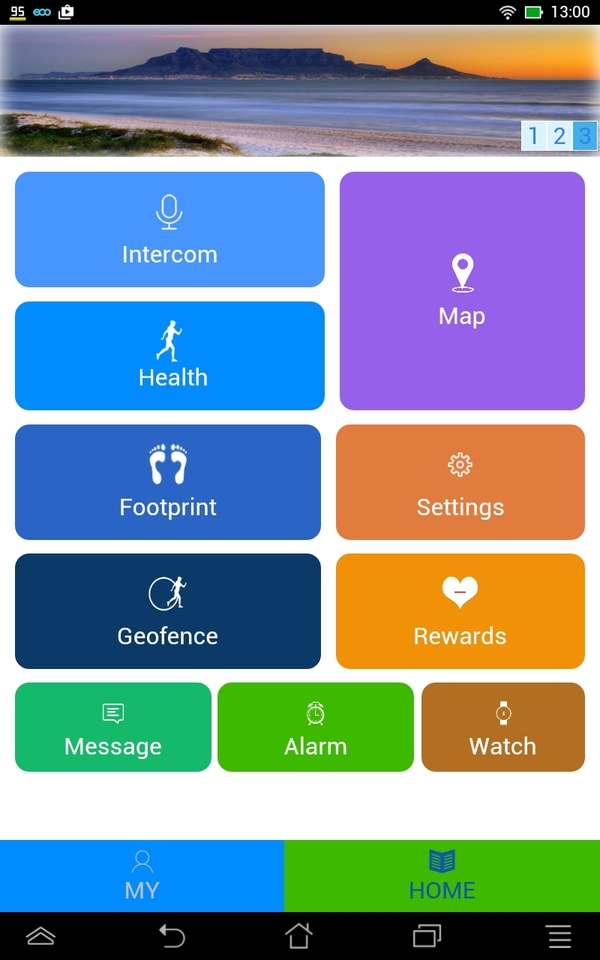This screenshot has width=600, height=960.
Task: Tap the system back button
Action: point(172,936)
